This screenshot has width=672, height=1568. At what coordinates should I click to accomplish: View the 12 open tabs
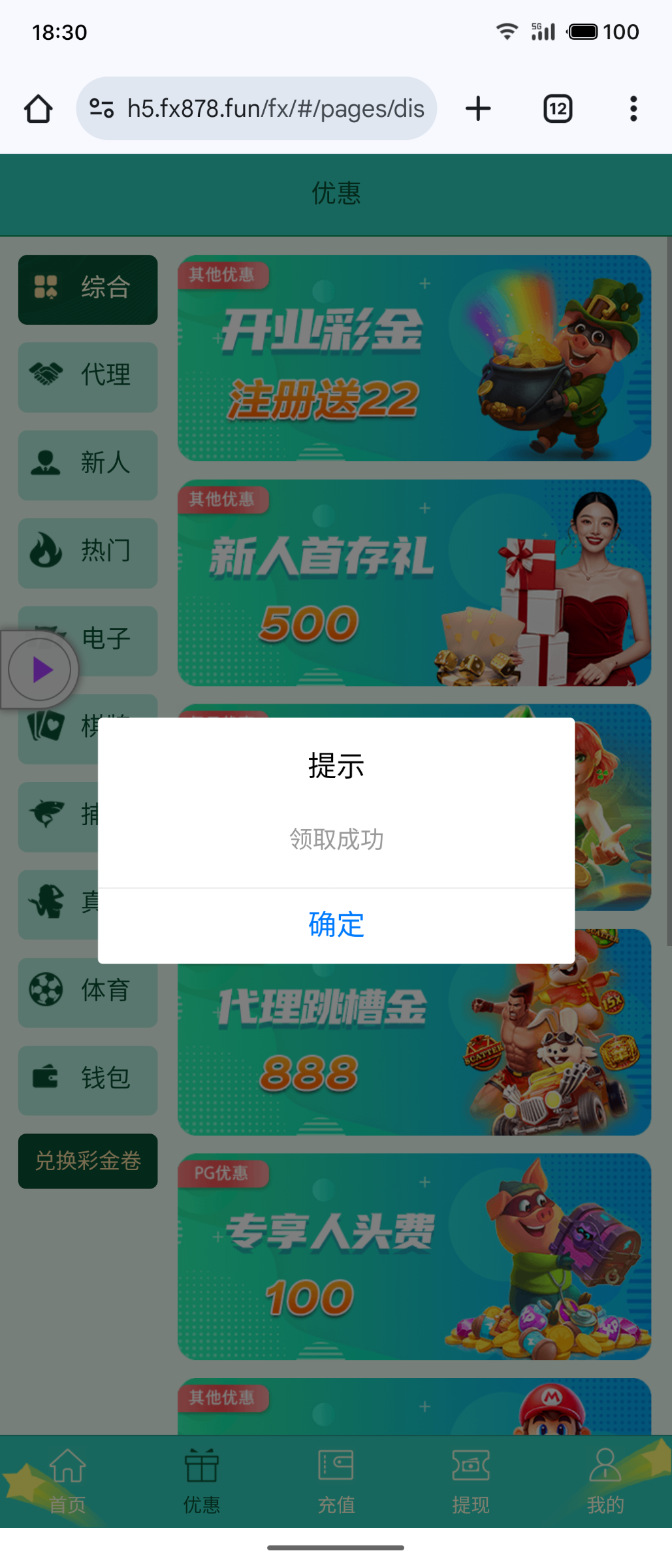558,108
